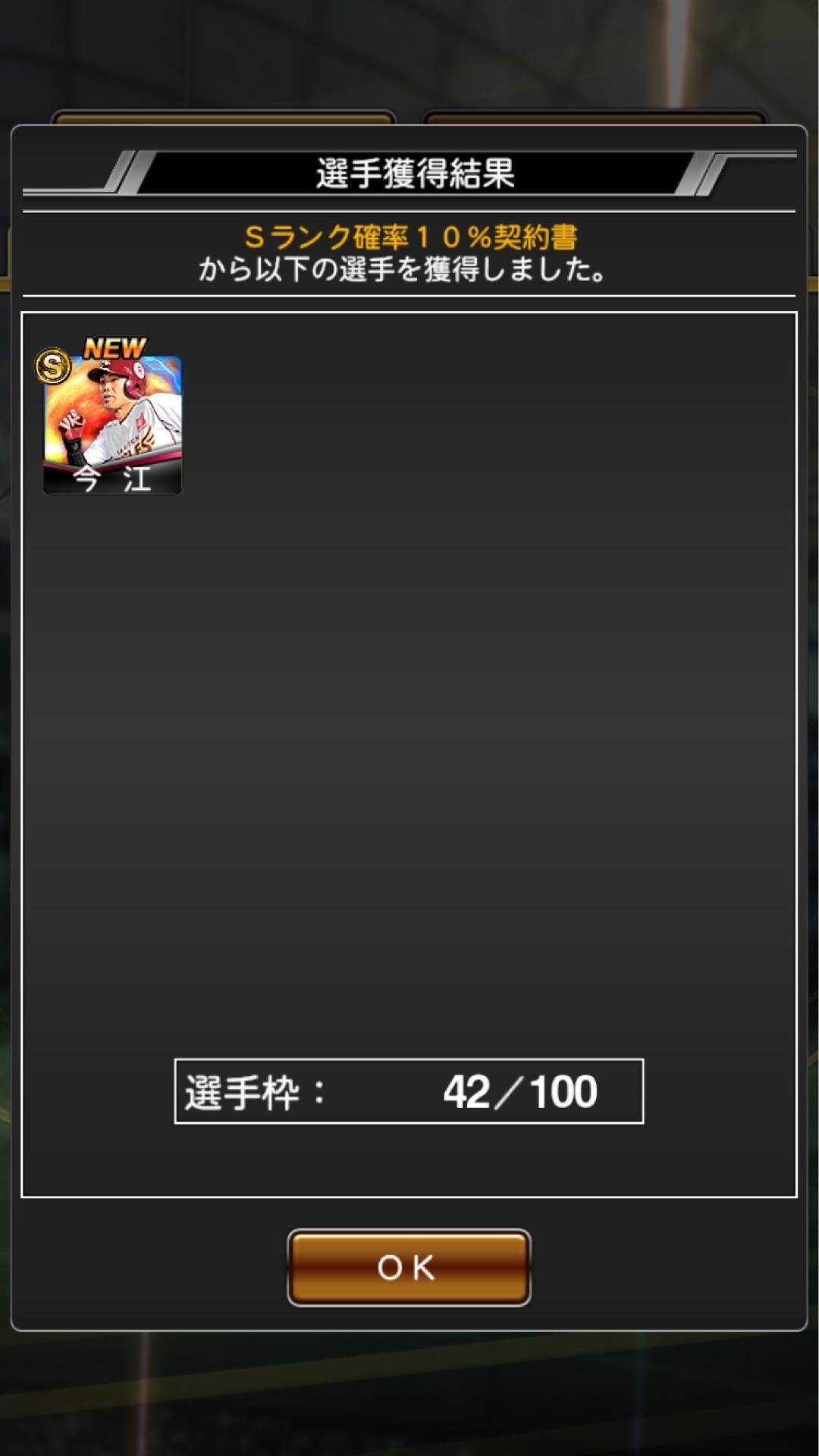Tap the 選手枠 label in the counter box

250,1090
